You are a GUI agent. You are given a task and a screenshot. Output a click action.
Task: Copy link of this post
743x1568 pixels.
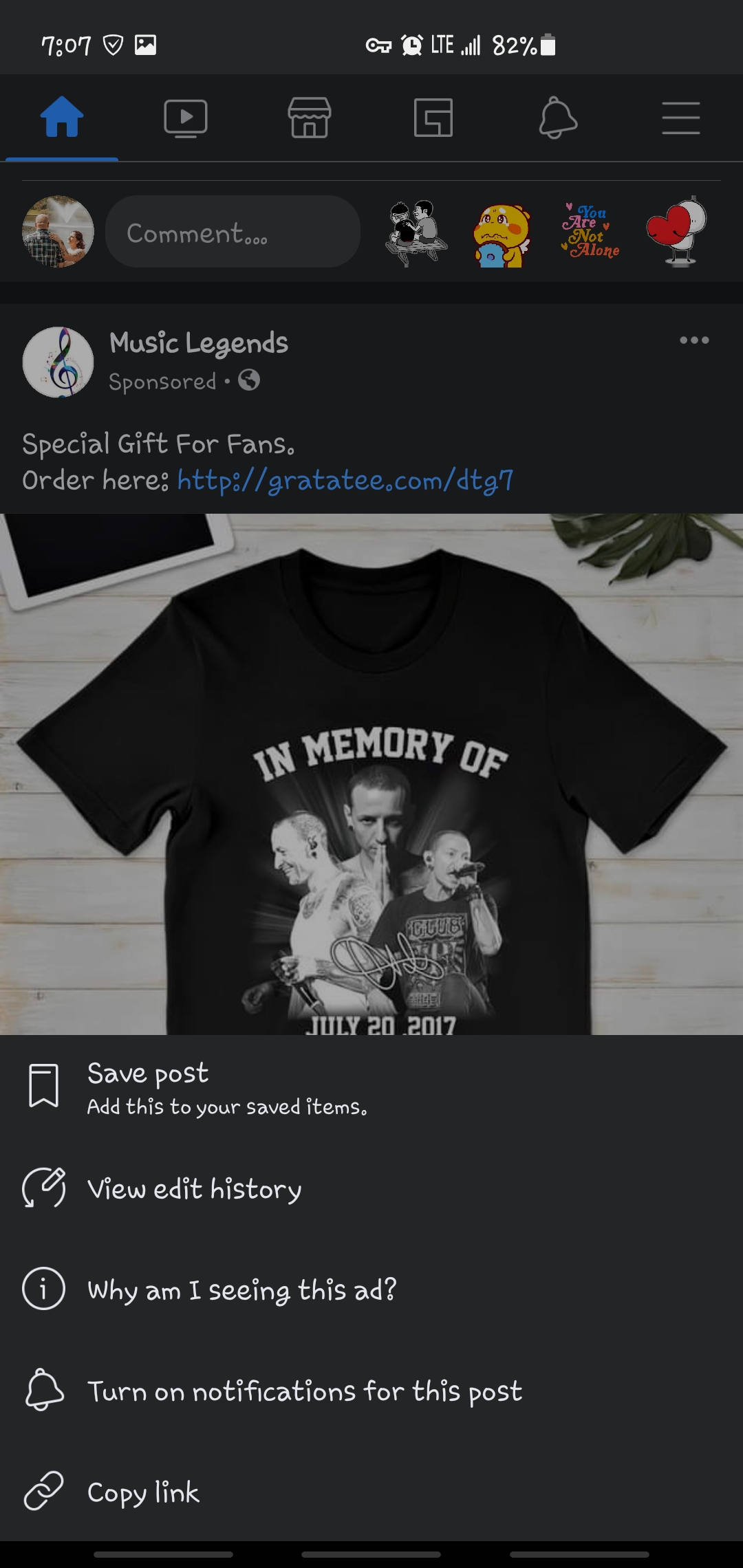tap(143, 1492)
